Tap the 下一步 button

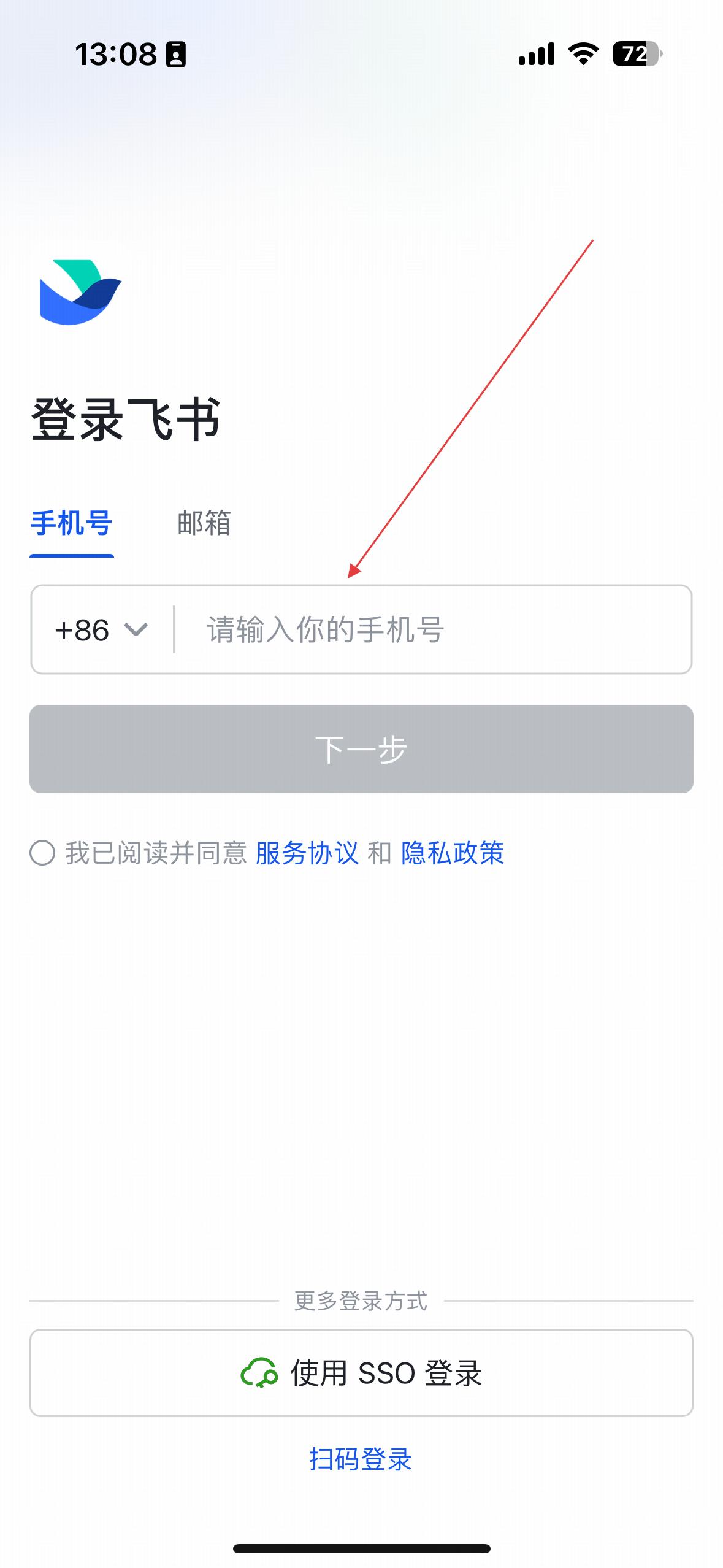pyautogui.click(x=361, y=749)
